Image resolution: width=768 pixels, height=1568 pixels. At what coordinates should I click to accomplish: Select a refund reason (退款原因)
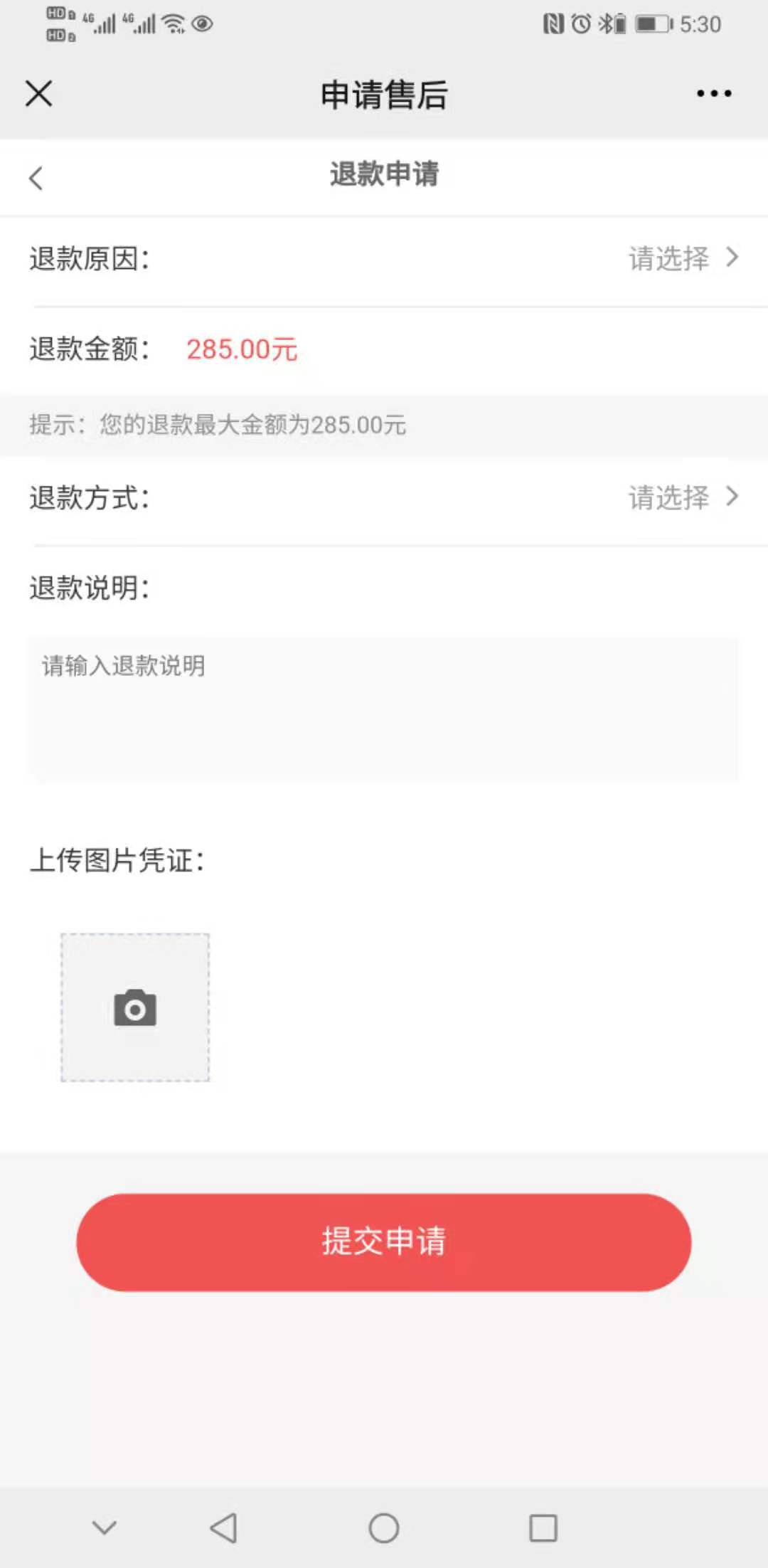coord(681,258)
